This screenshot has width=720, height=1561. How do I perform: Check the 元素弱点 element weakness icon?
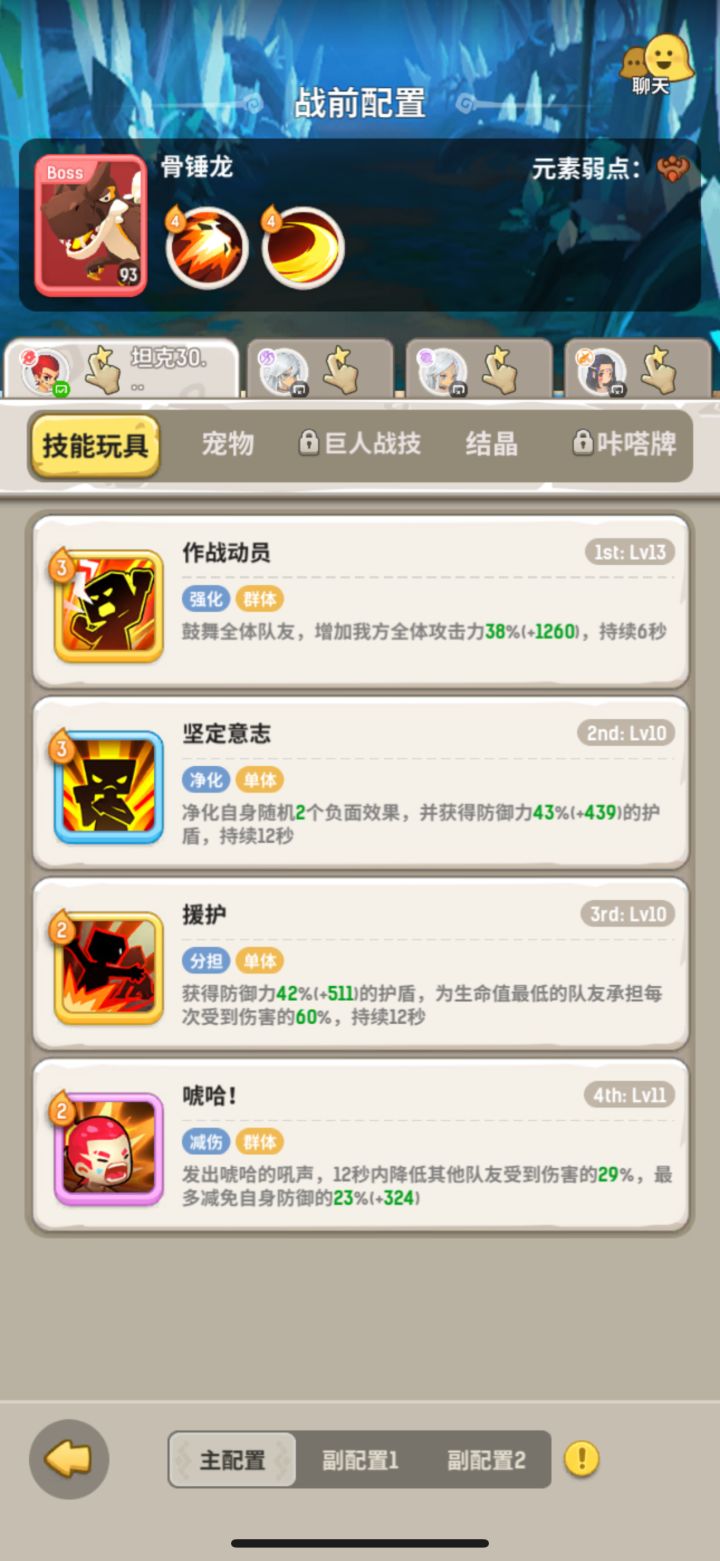pyautogui.click(x=673, y=172)
